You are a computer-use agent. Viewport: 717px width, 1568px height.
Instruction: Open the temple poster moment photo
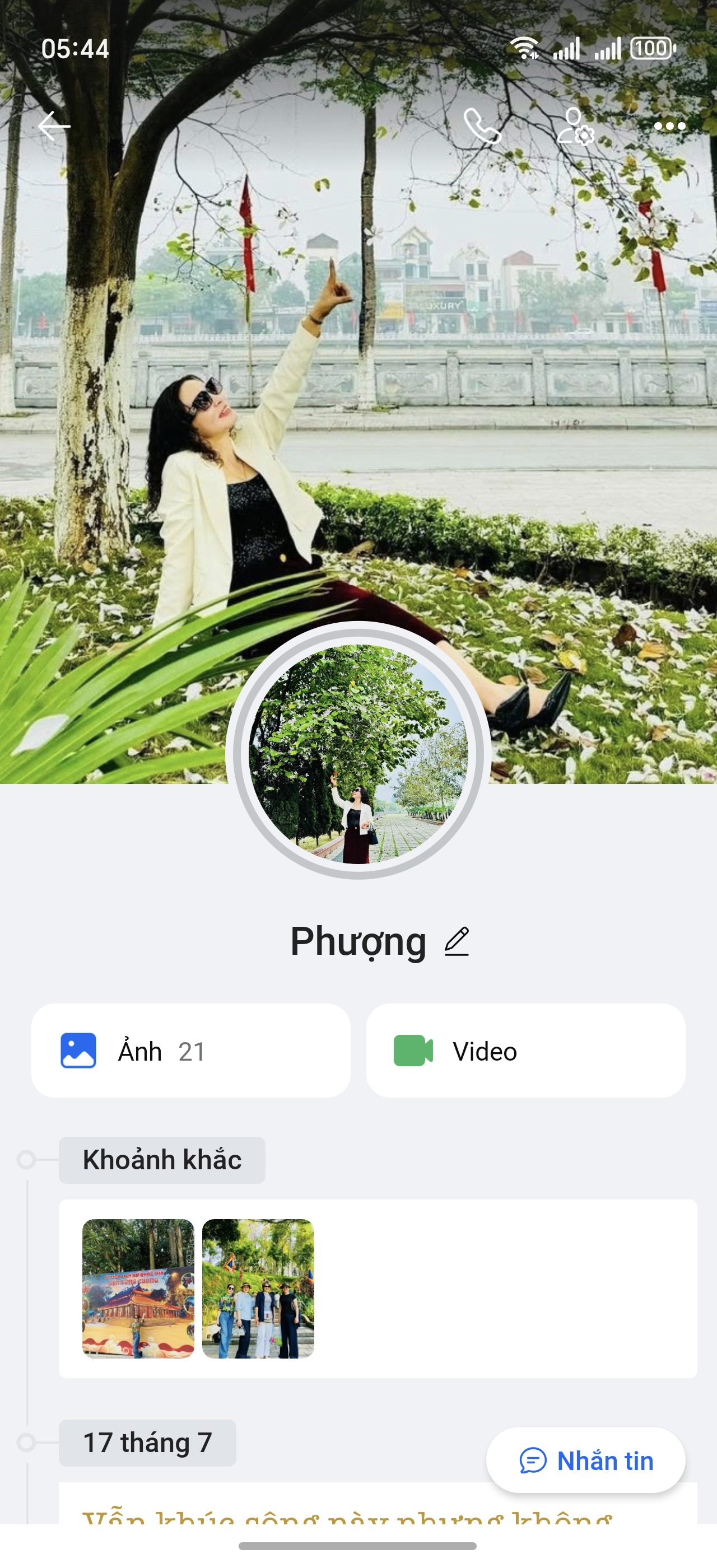(138, 1288)
